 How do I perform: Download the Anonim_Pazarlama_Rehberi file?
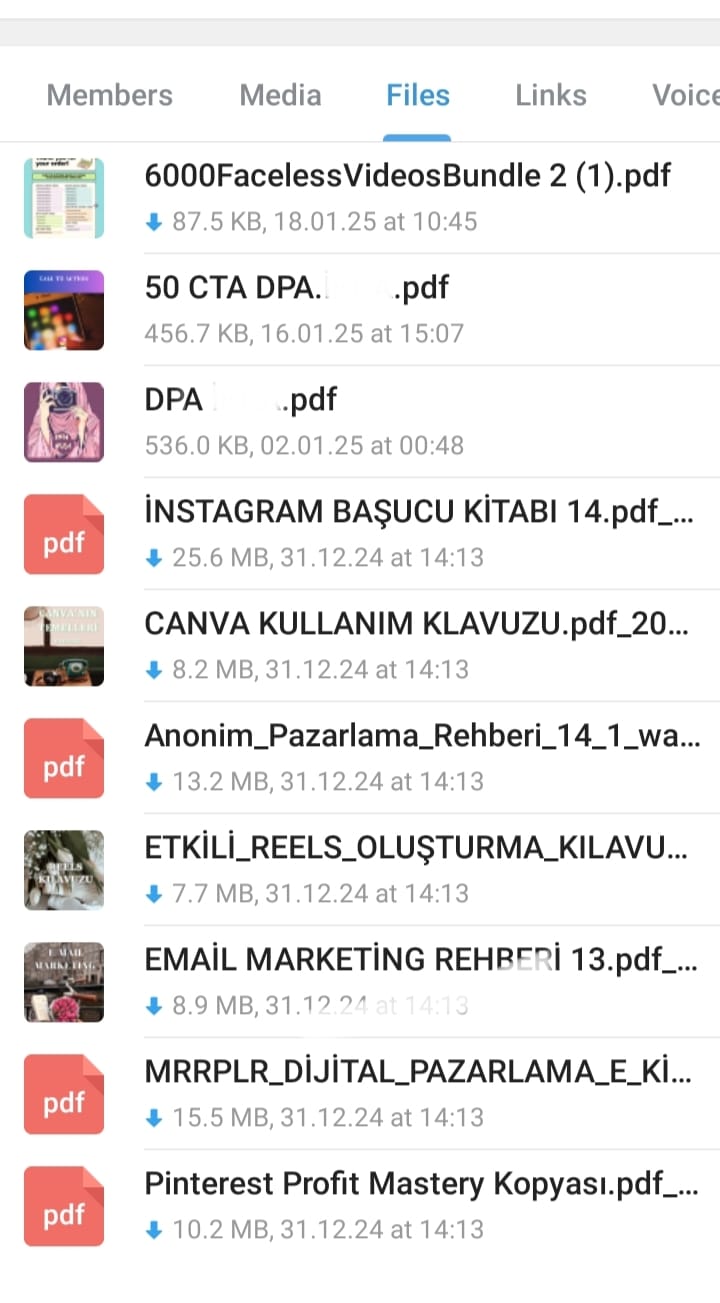click(64, 758)
